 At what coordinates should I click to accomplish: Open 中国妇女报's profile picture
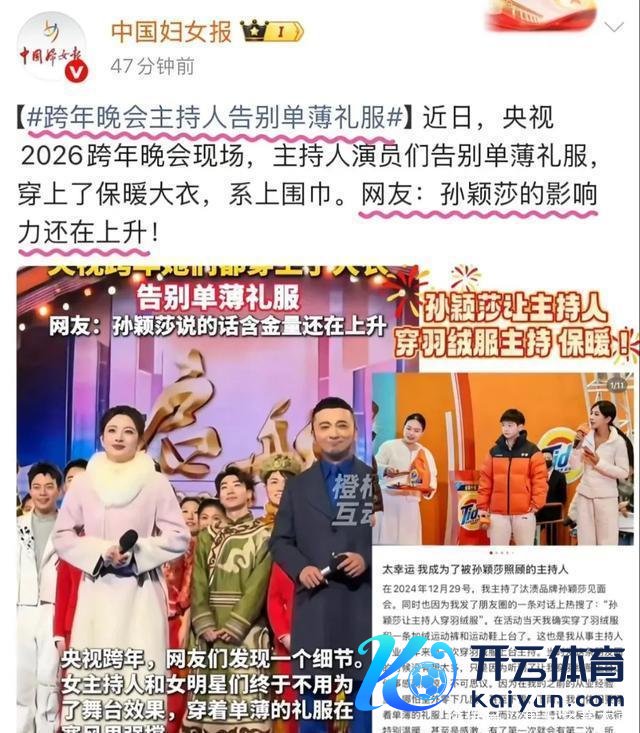(51, 47)
